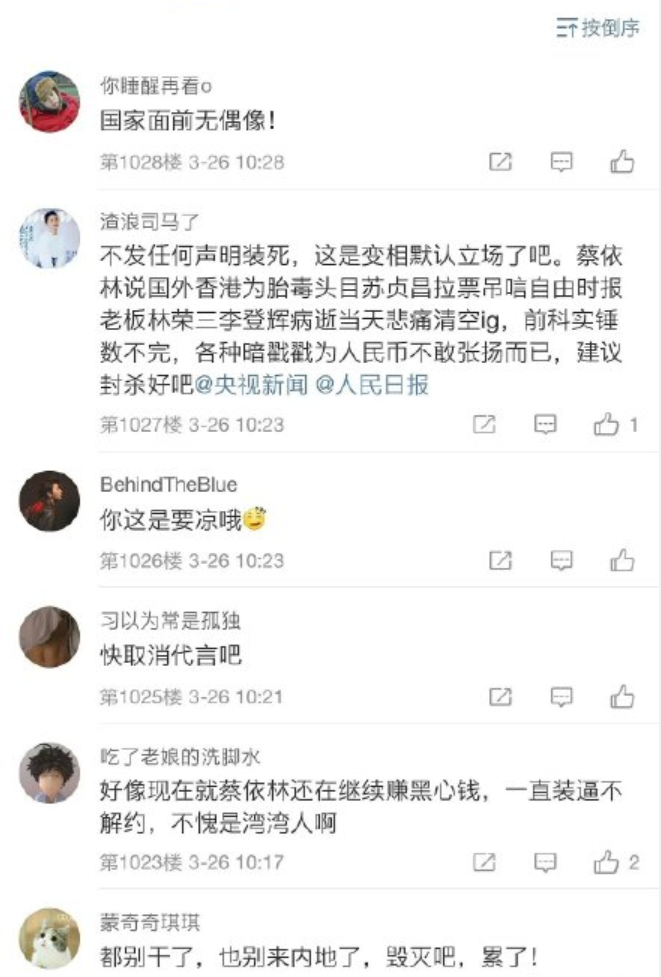Screen dimensions: 661x977
Task: Reply to the comment on floor 1028
Action: point(561,162)
